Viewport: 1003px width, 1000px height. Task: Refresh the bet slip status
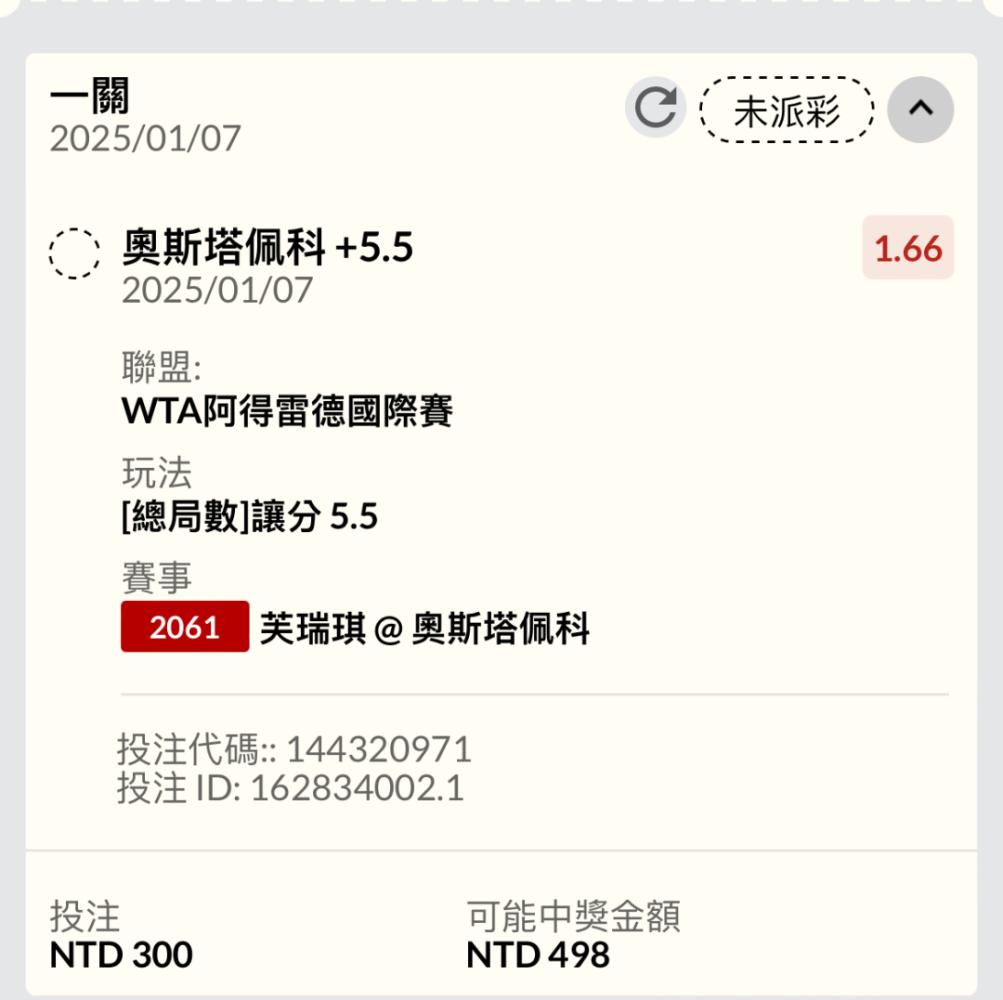(x=656, y=109)
